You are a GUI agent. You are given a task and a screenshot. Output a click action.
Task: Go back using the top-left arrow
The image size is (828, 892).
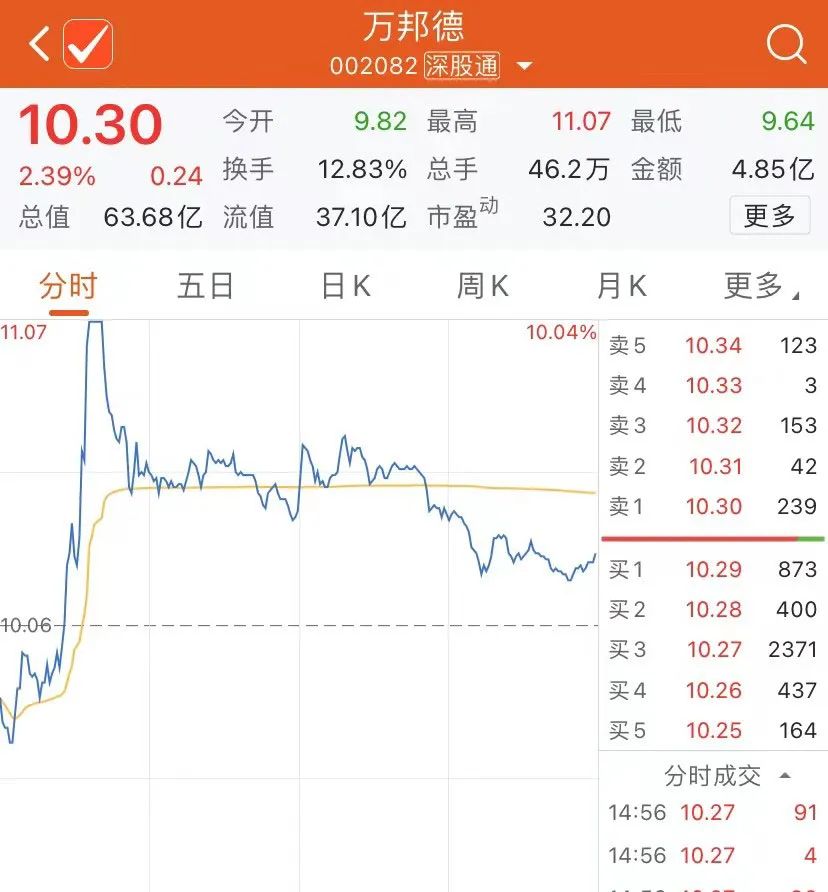pos(39,44)
